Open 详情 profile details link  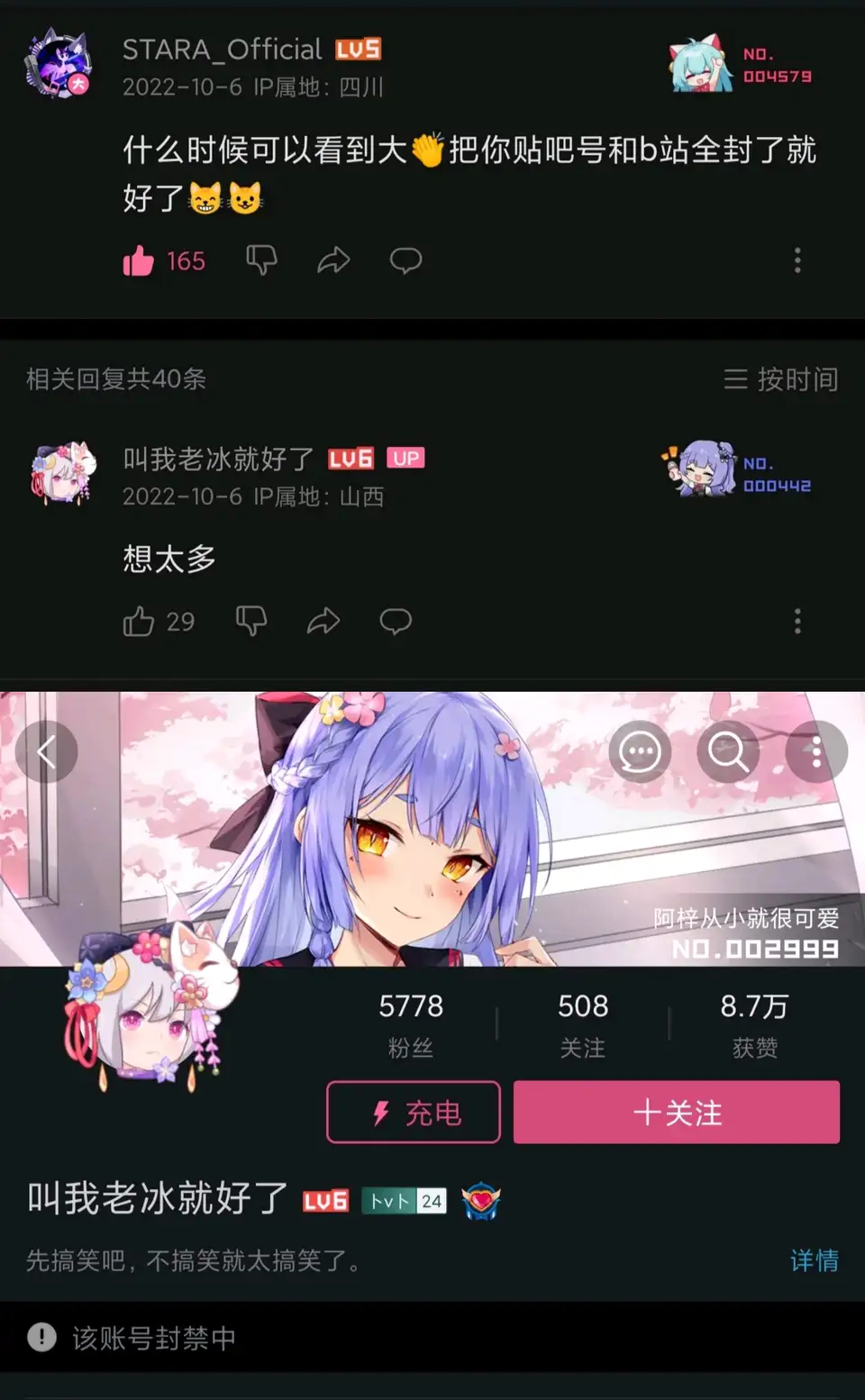point(815,1260)
